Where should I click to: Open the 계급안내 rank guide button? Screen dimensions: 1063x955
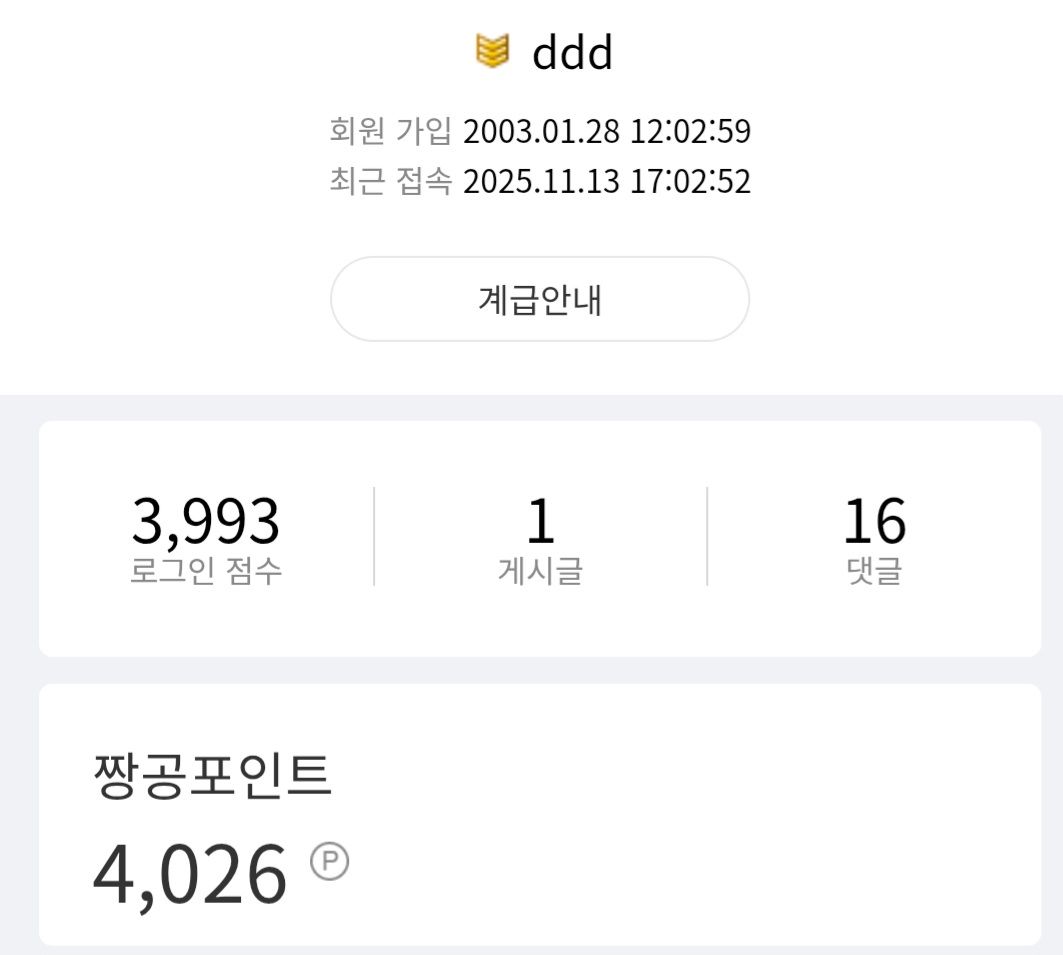(x=539, y=300)
